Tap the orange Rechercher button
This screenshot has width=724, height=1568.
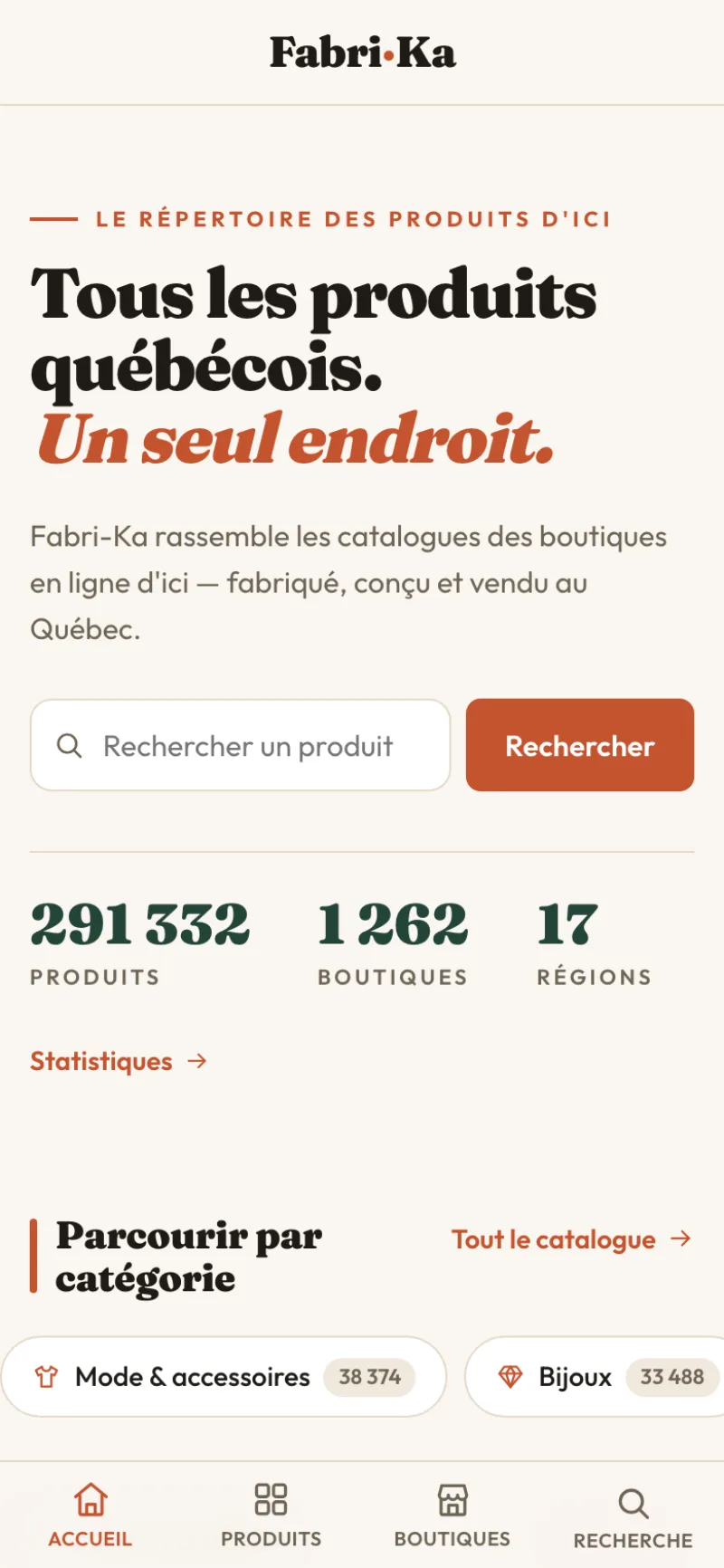tap(580, 745)
